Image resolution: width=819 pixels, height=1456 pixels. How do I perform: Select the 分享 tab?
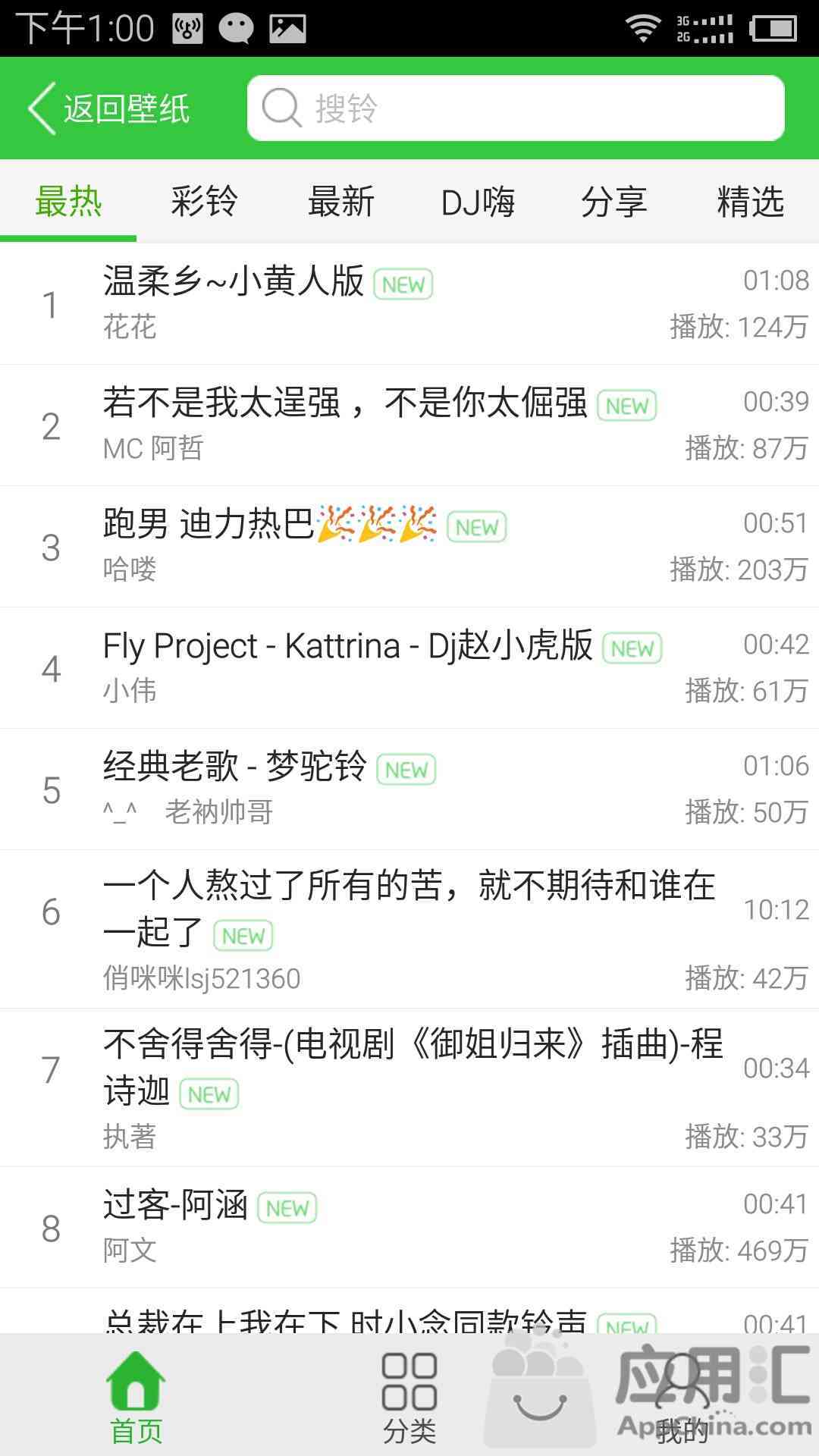pos(614,202)
